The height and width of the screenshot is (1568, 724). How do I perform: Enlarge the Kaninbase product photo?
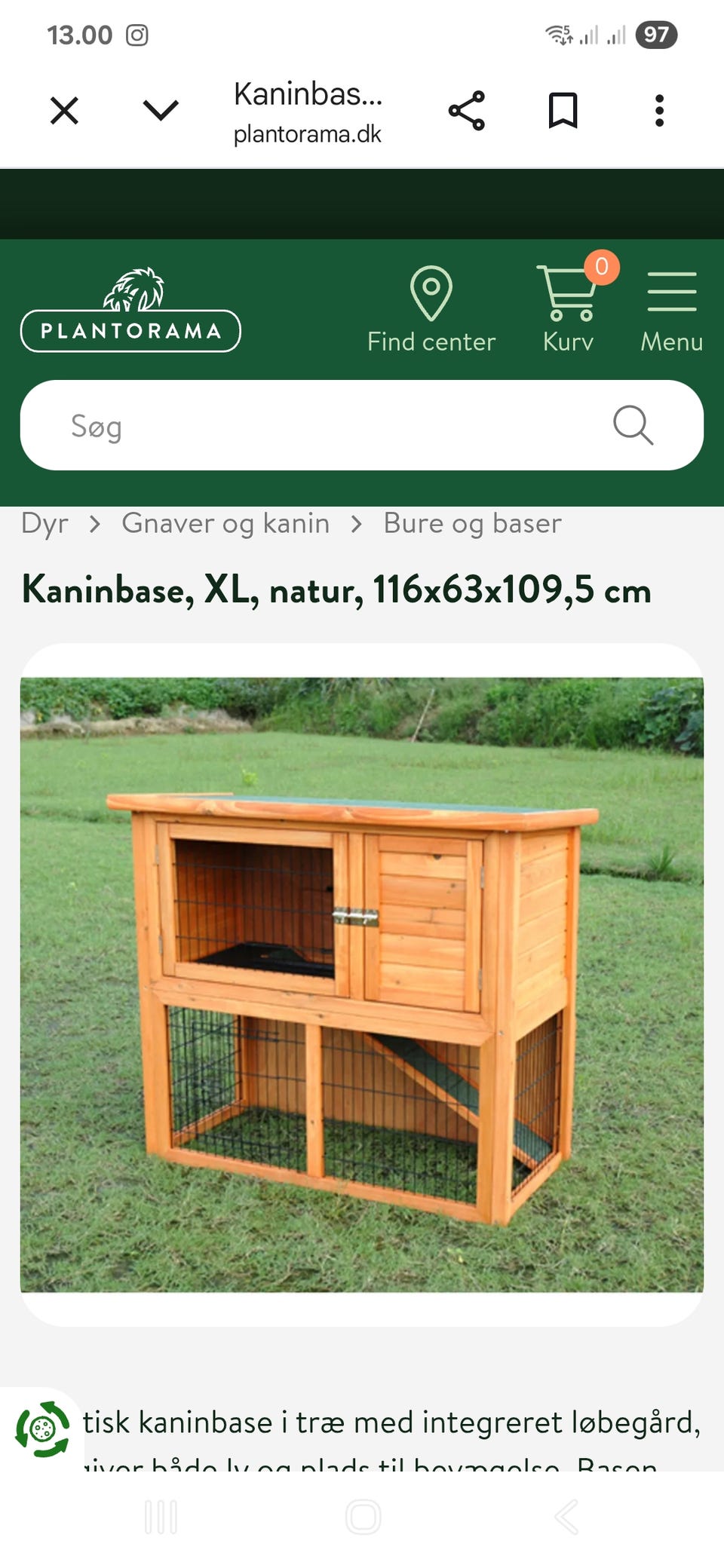(x=362, y=985)
